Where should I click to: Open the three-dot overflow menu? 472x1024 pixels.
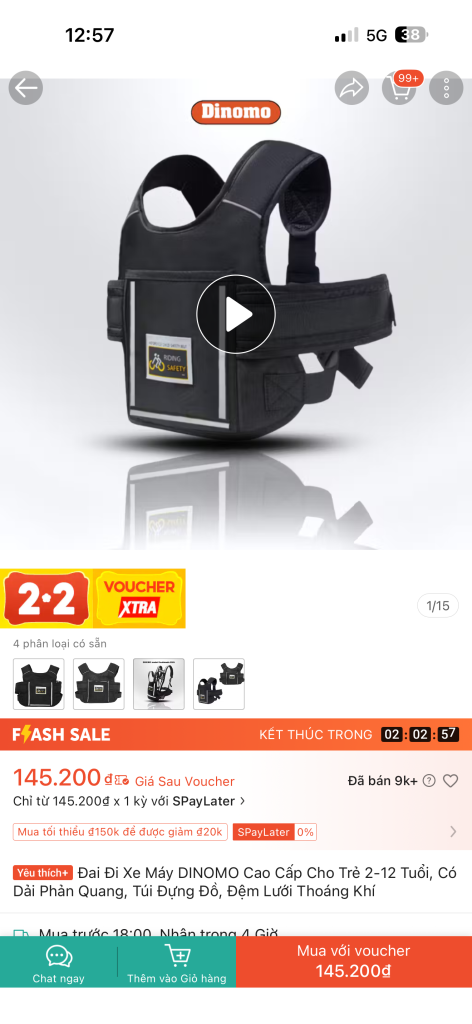pyautogui.click(x=446, y=88)
